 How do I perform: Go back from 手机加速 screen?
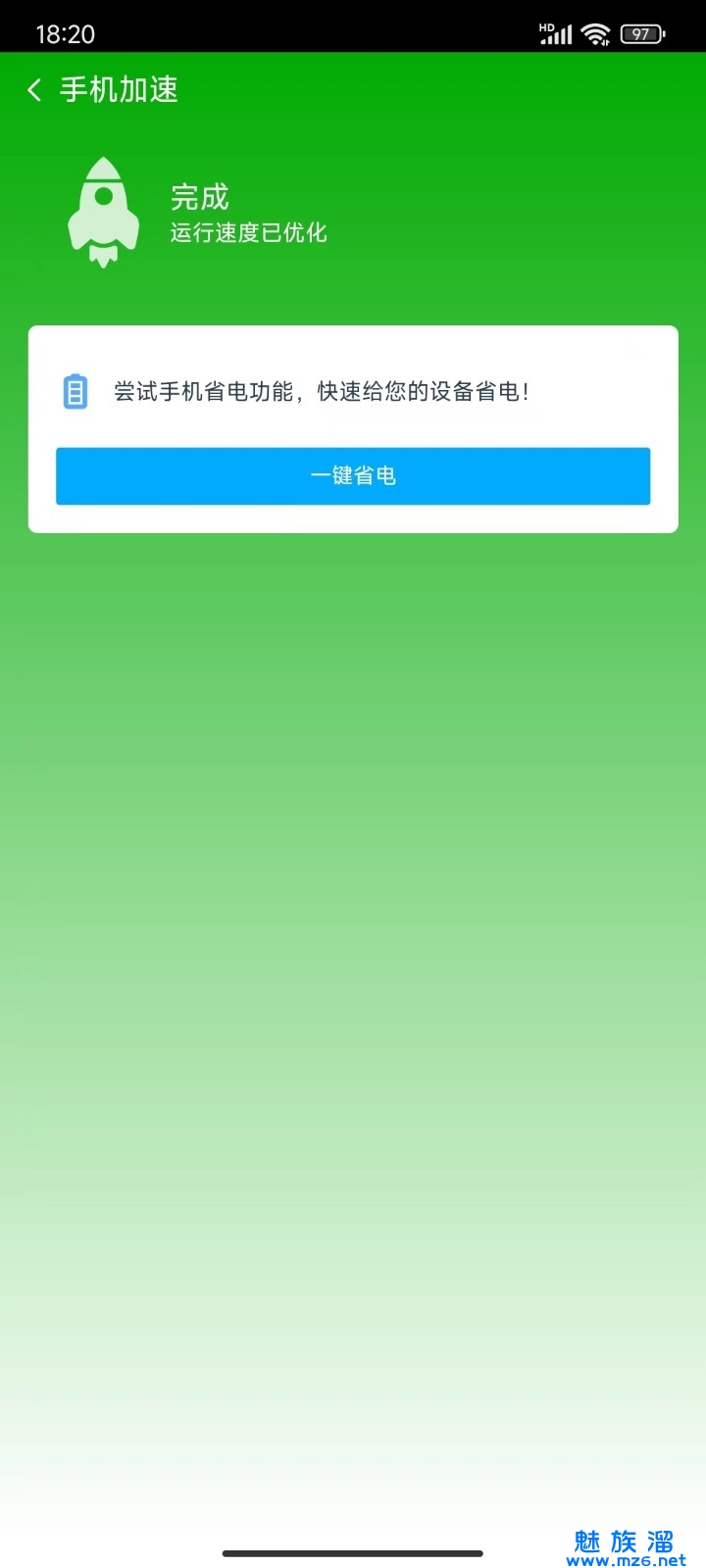pyautogui.click(x=35, y=90)
